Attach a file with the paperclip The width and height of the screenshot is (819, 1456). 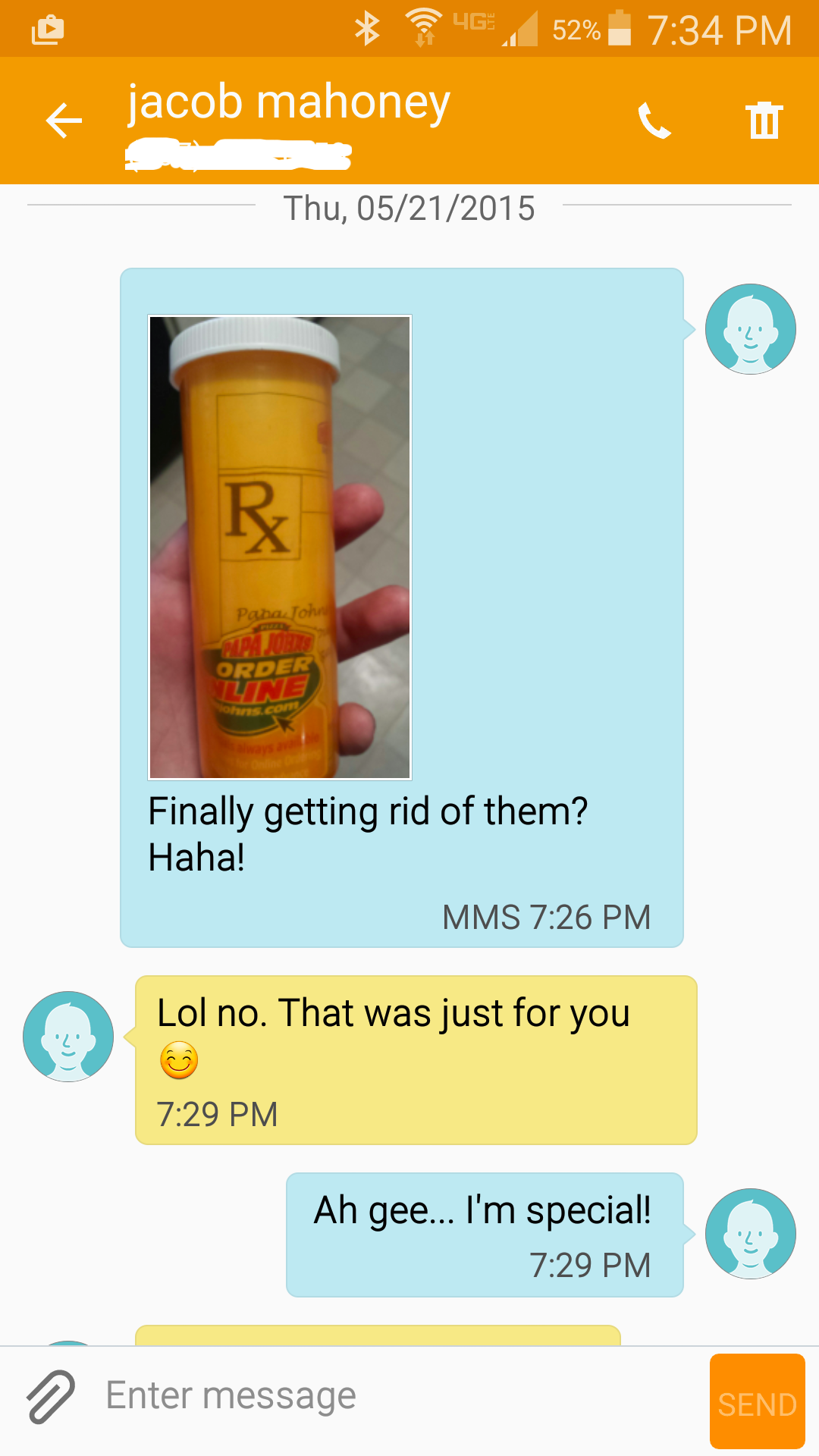tap(51, 1396)
